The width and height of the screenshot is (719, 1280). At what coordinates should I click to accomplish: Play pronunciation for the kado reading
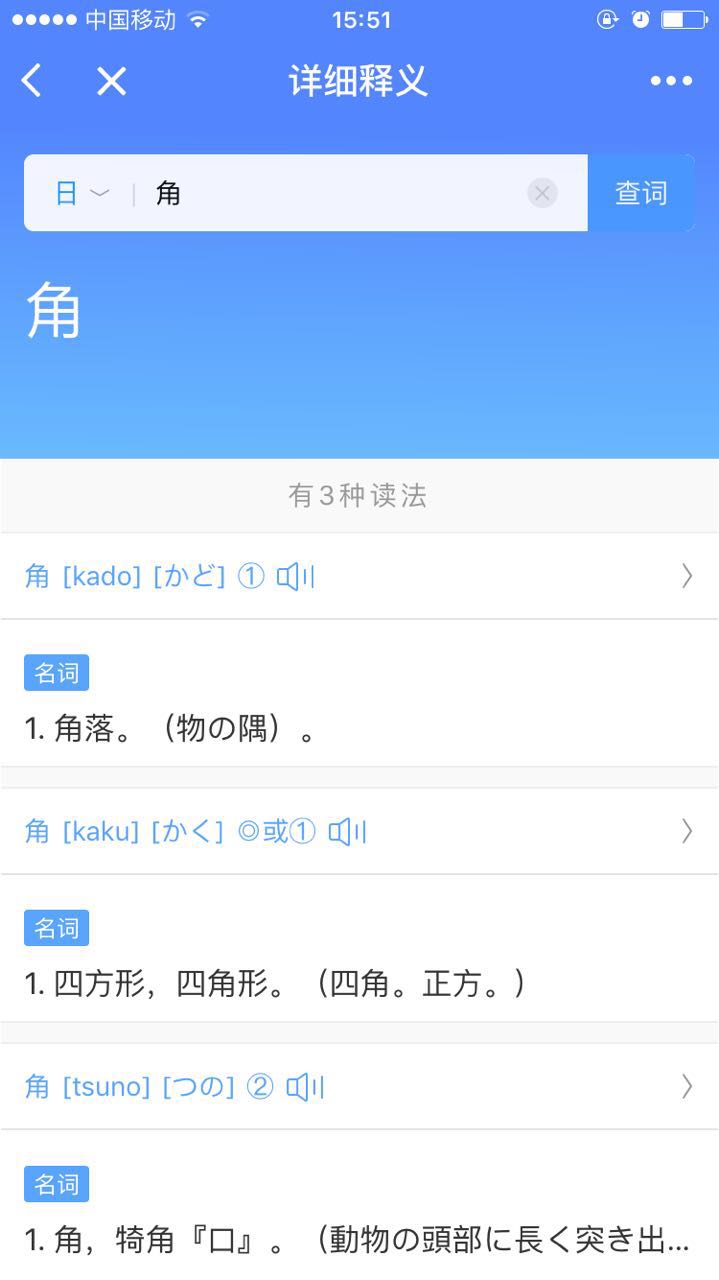coord(296,576)
